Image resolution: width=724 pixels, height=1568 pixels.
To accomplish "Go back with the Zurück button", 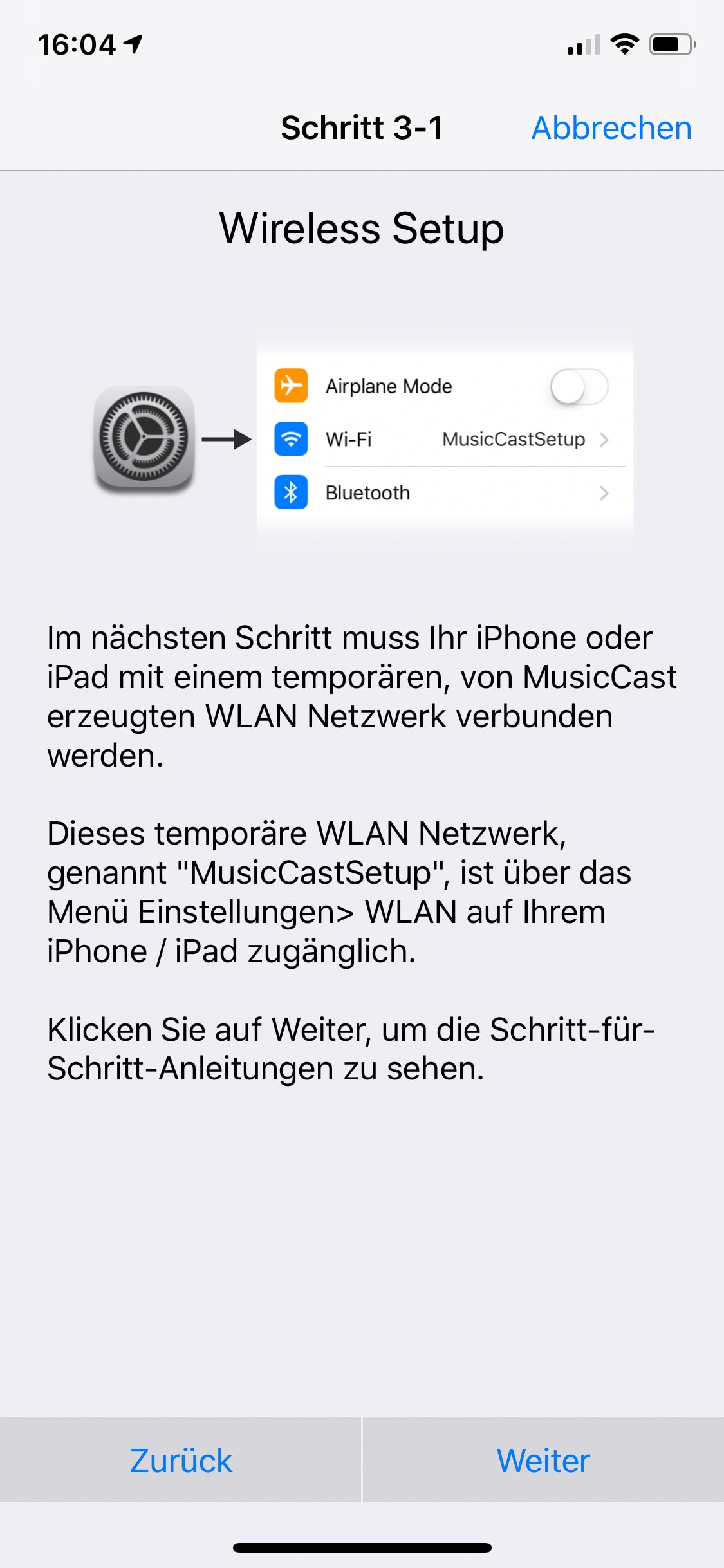I will click(x=180, y=1460).
